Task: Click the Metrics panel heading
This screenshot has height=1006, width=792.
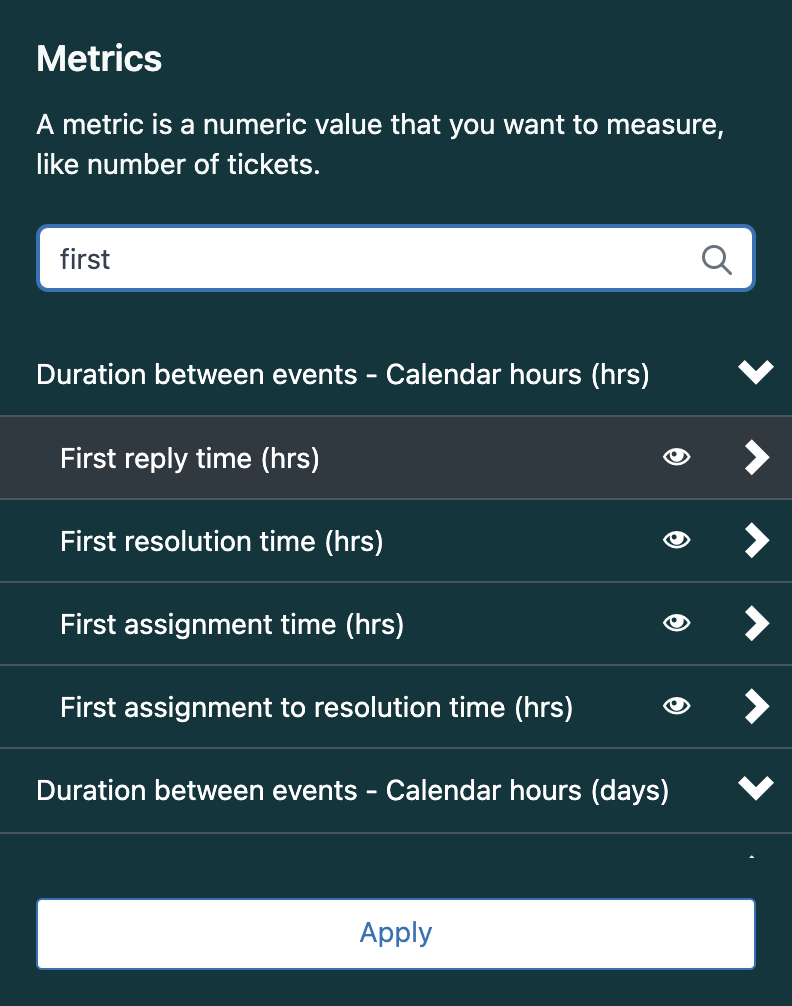Action: (98, 58)
